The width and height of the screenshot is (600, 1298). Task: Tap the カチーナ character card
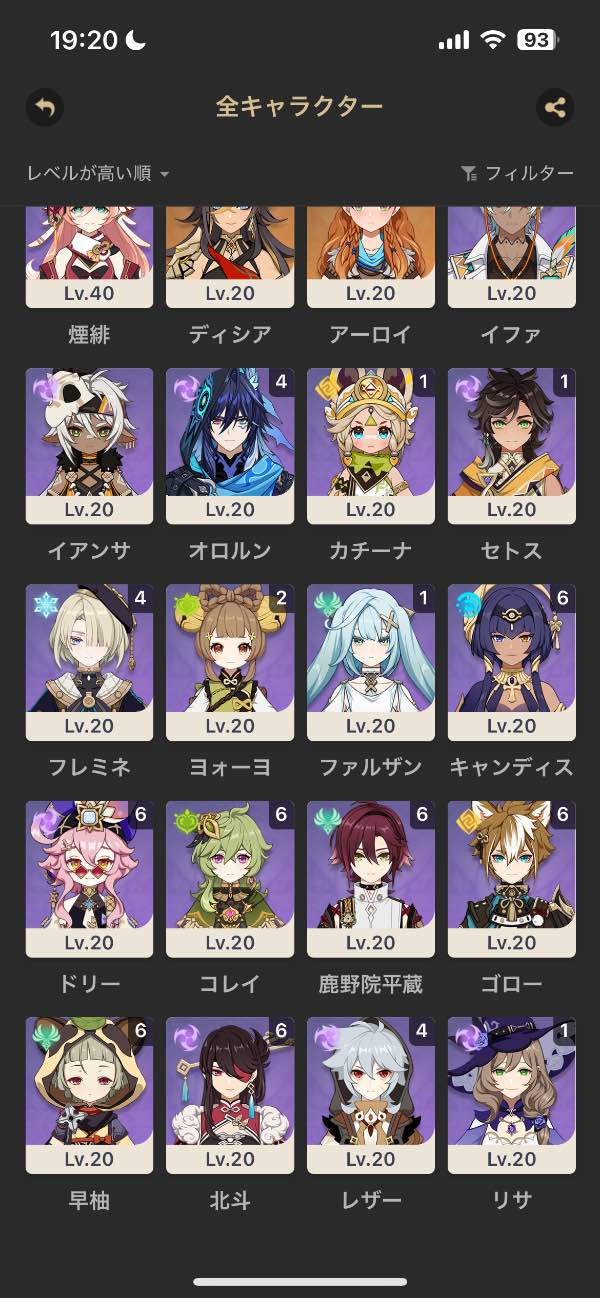coord(371,446)
